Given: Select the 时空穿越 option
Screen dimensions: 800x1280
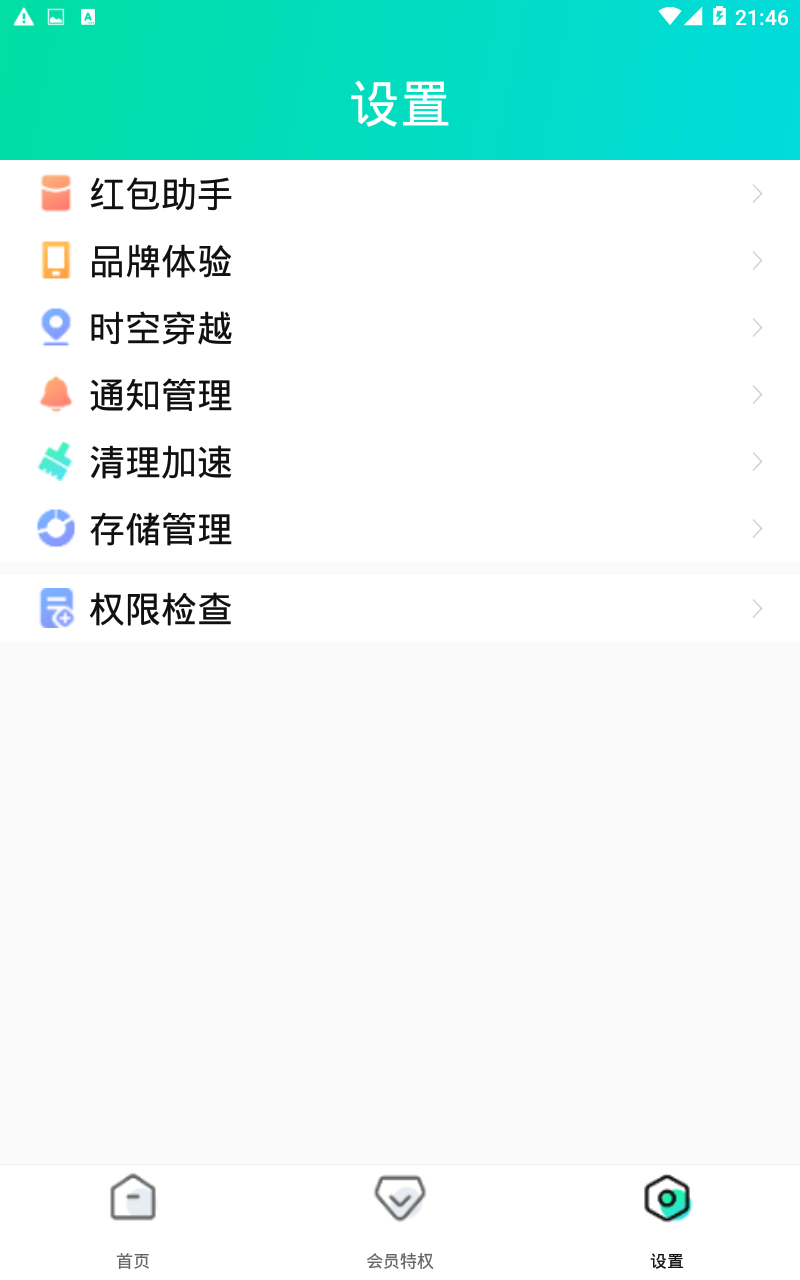Looking at the screenshot, I should [x=400, y=328].
